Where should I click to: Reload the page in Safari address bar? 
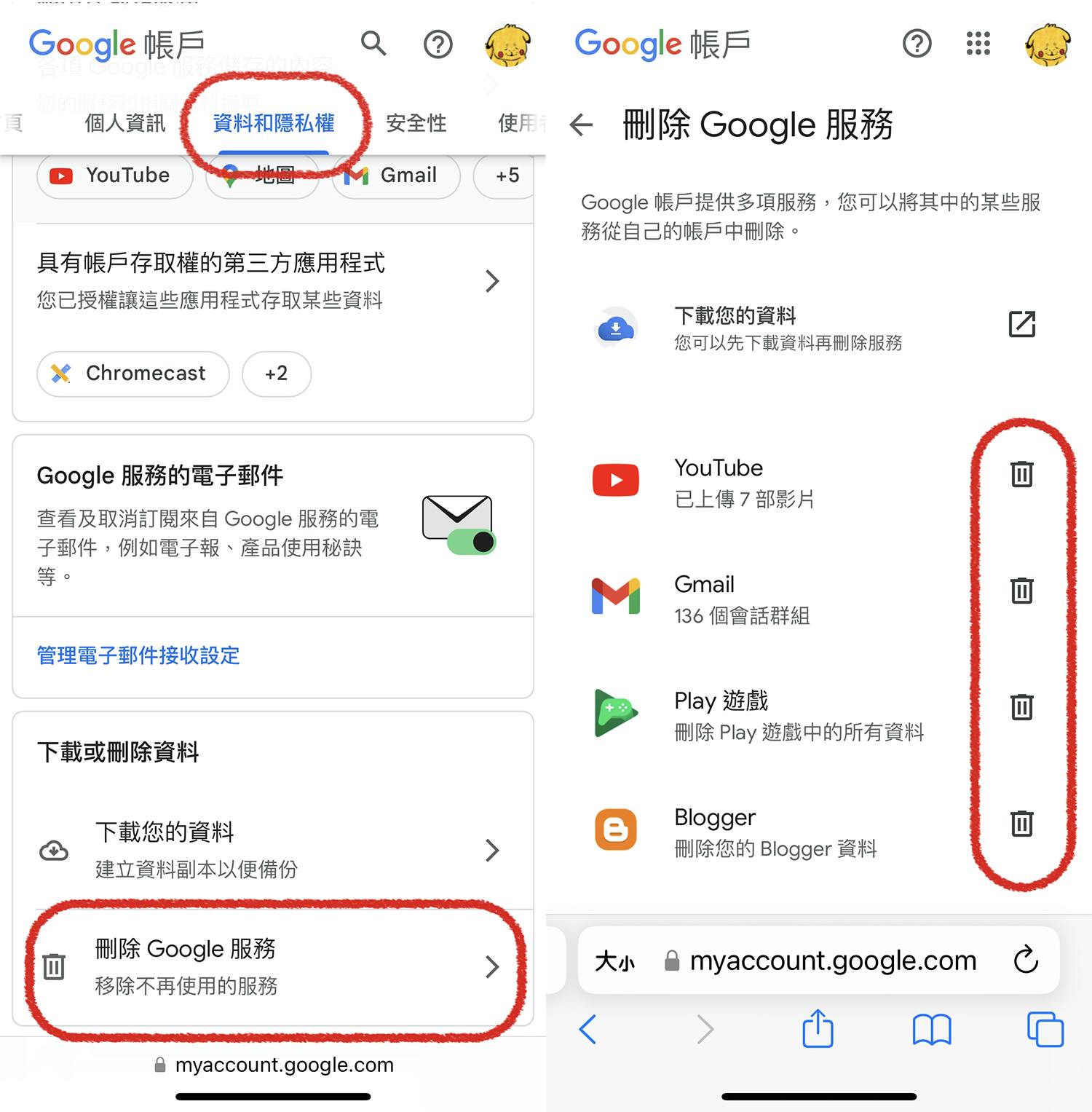1026,960
